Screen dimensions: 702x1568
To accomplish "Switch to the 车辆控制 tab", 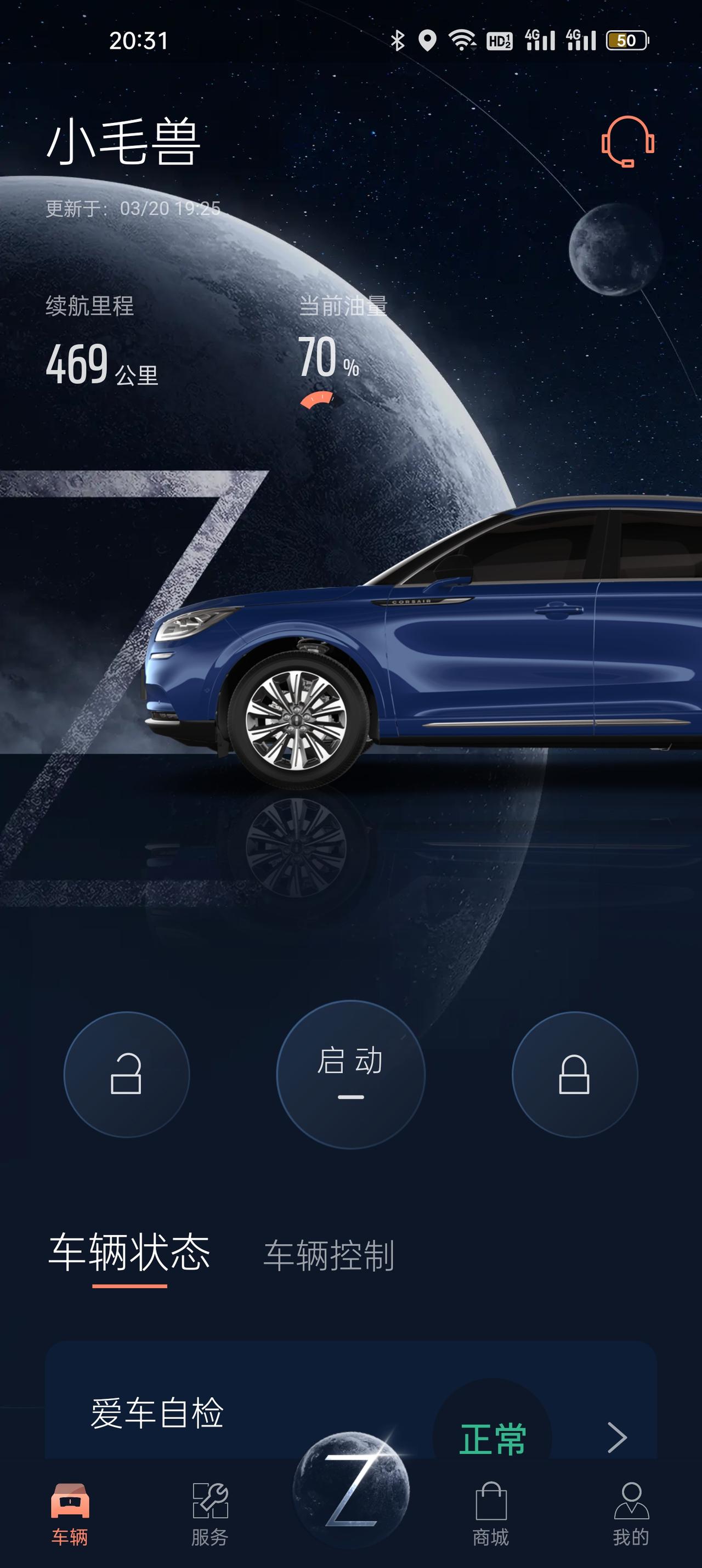I will pyautogui.click(x=329, y=1256).
